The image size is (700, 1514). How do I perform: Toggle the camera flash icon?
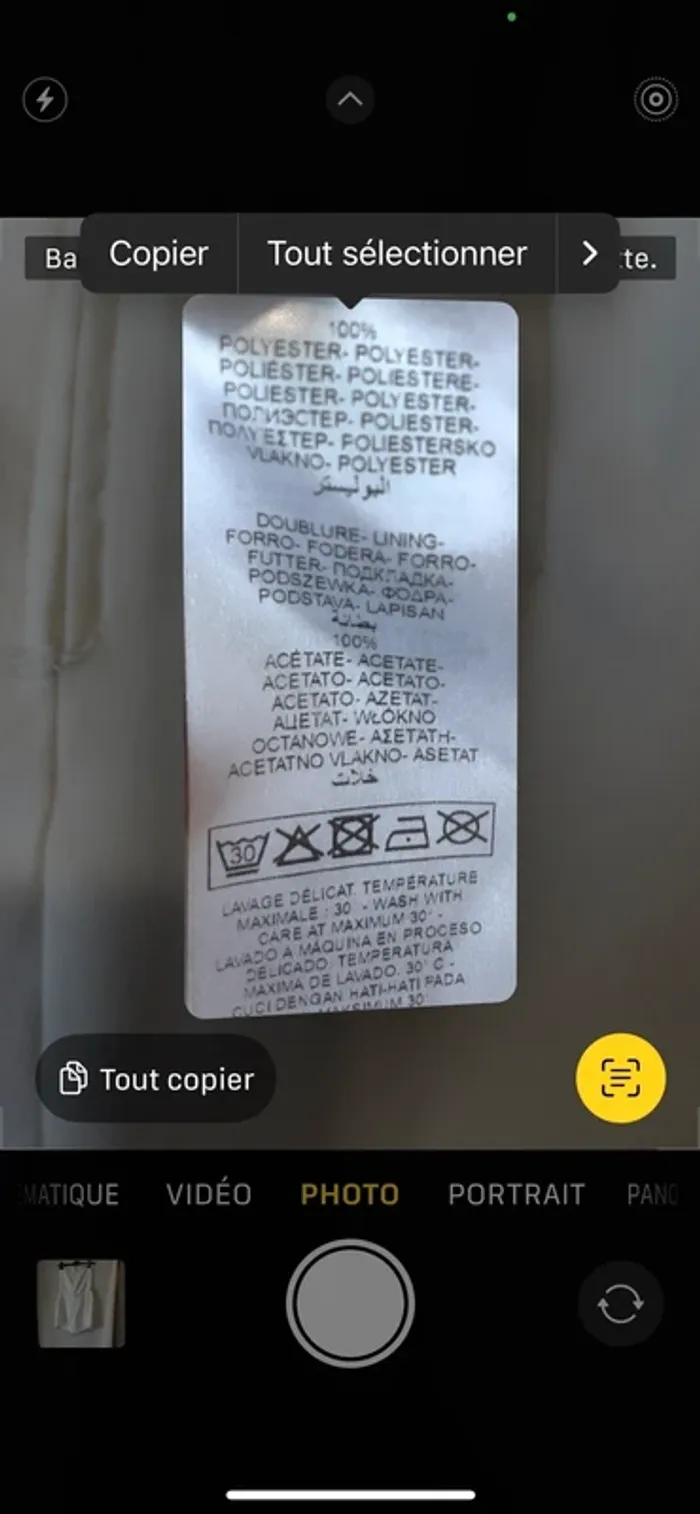point(45,100)
